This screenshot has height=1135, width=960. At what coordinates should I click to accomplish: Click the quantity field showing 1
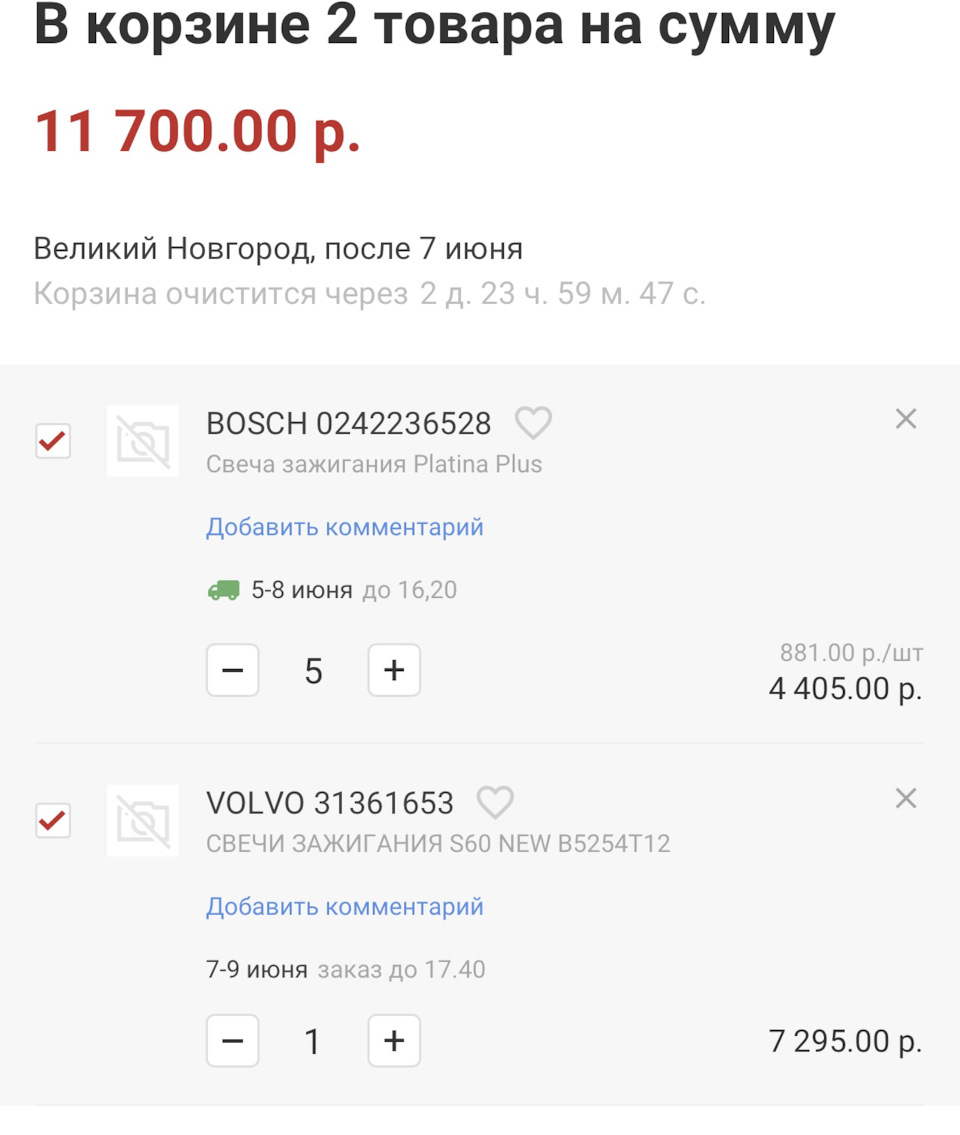313,1041
